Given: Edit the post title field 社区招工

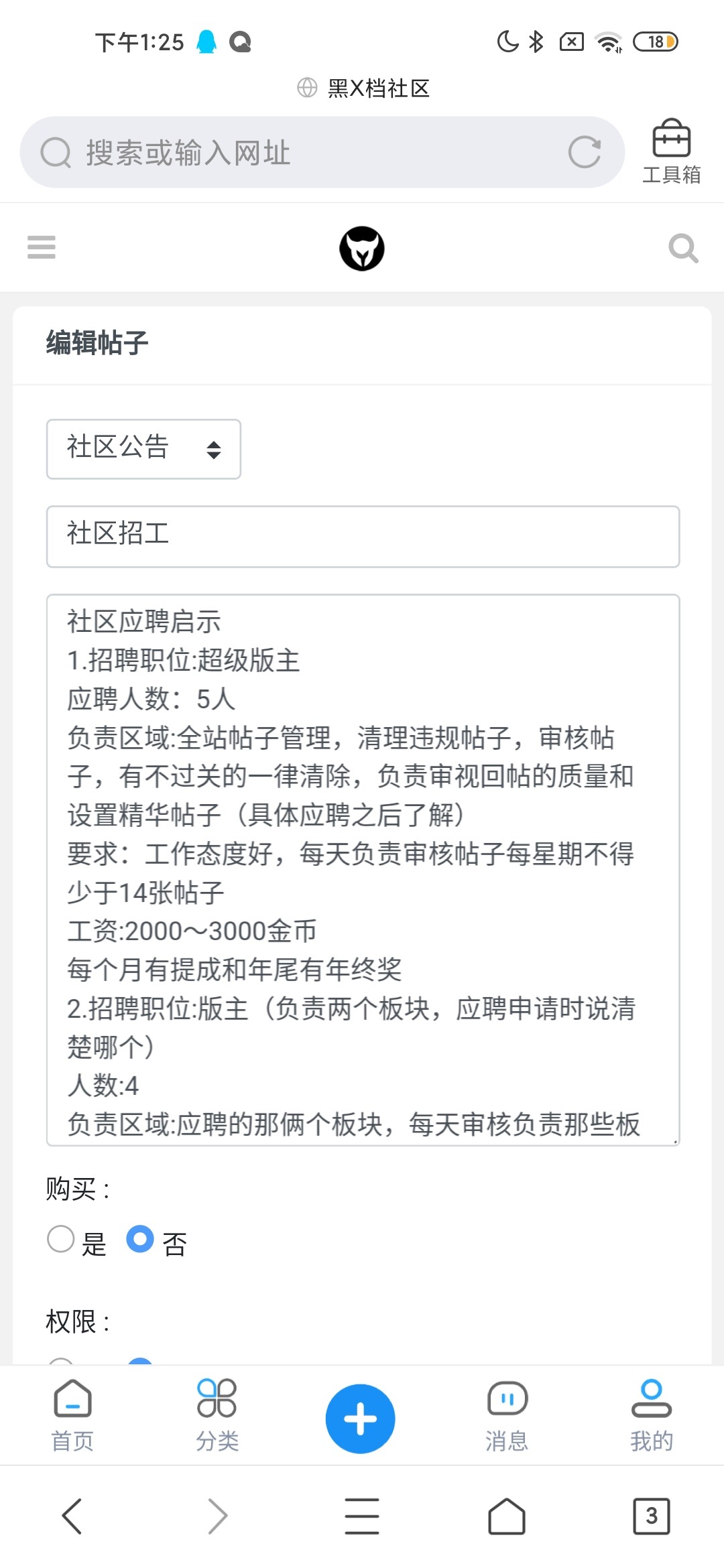Looking at the screenshot, I should [363, 537].
